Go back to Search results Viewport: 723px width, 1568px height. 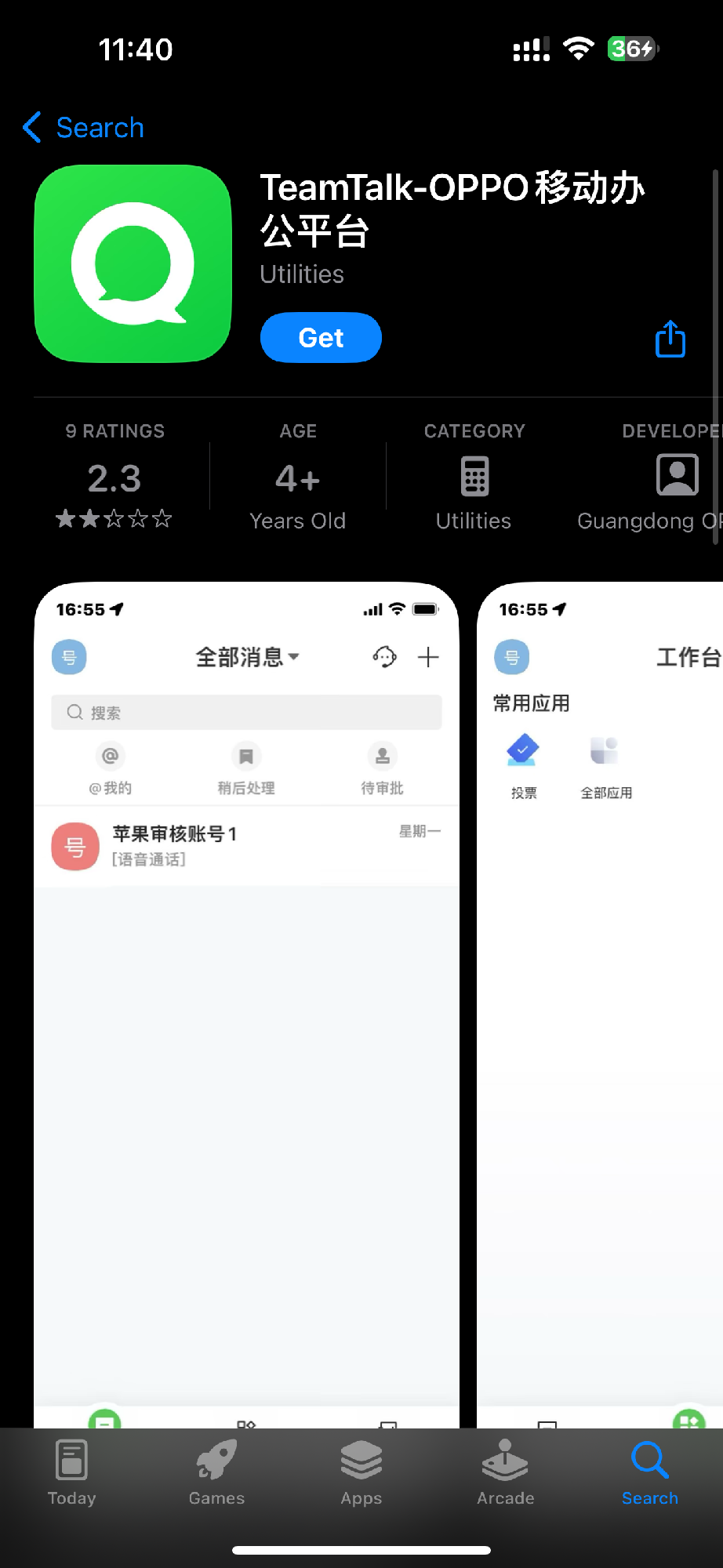click(x=84, y=128)
